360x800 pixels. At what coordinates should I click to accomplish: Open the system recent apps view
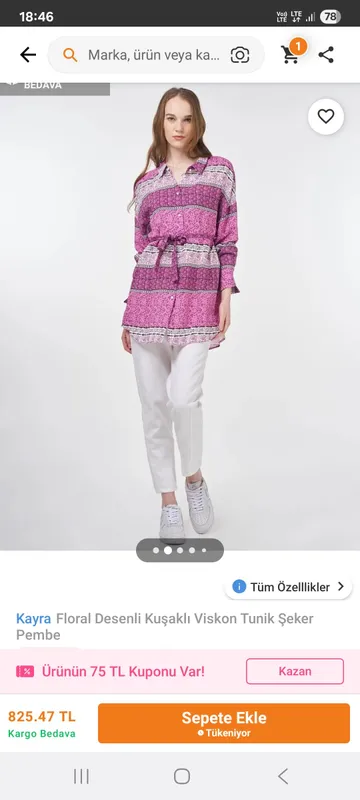tap(81, 776)
